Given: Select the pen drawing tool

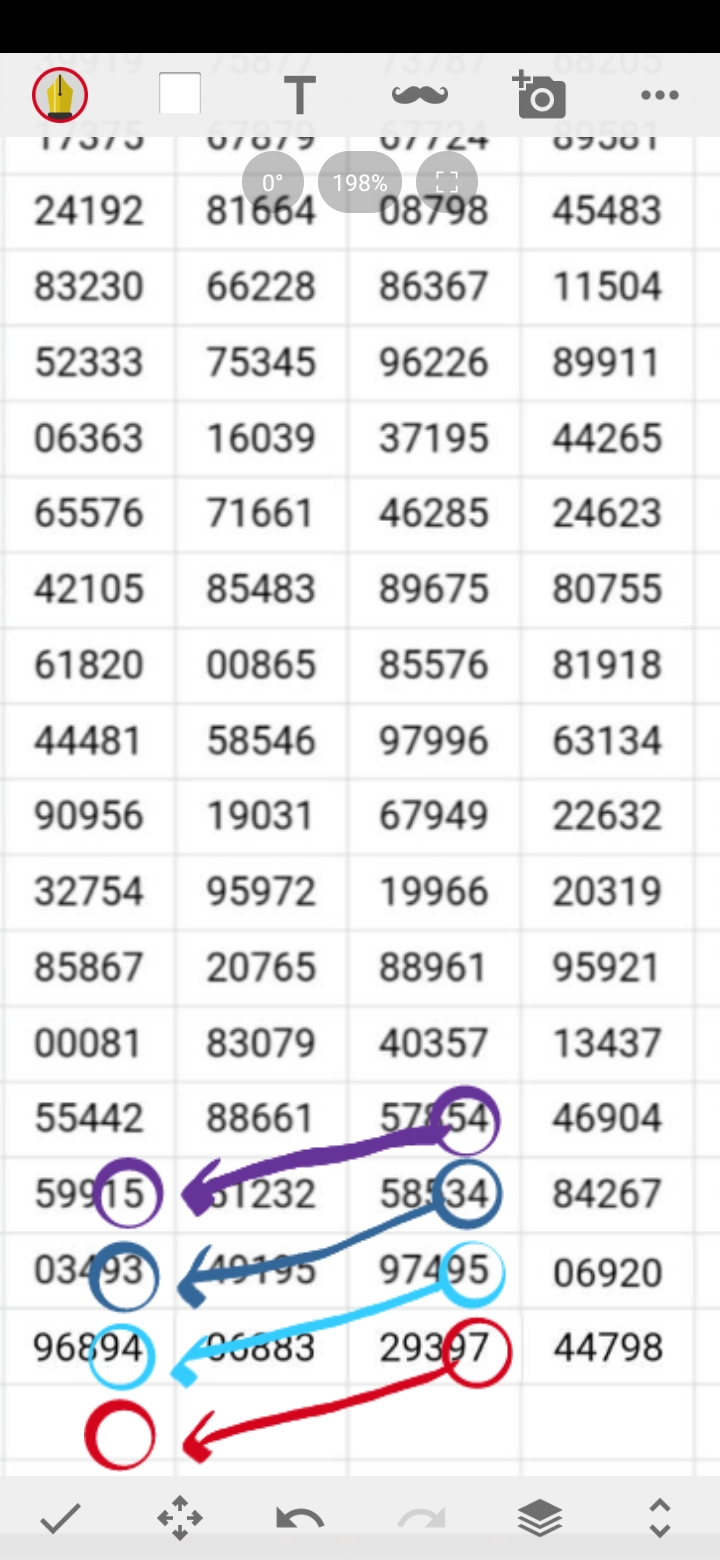Looking at the screenshot, I should [x=60, y=95].
